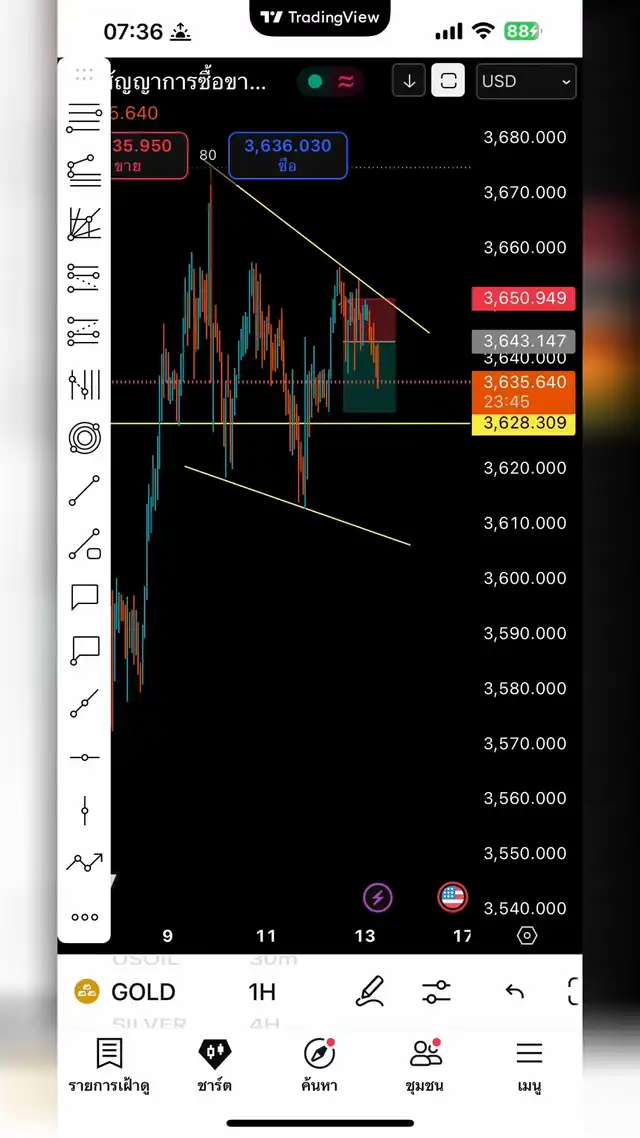Open the USD currency dropdown

click(x=527, y=81)
